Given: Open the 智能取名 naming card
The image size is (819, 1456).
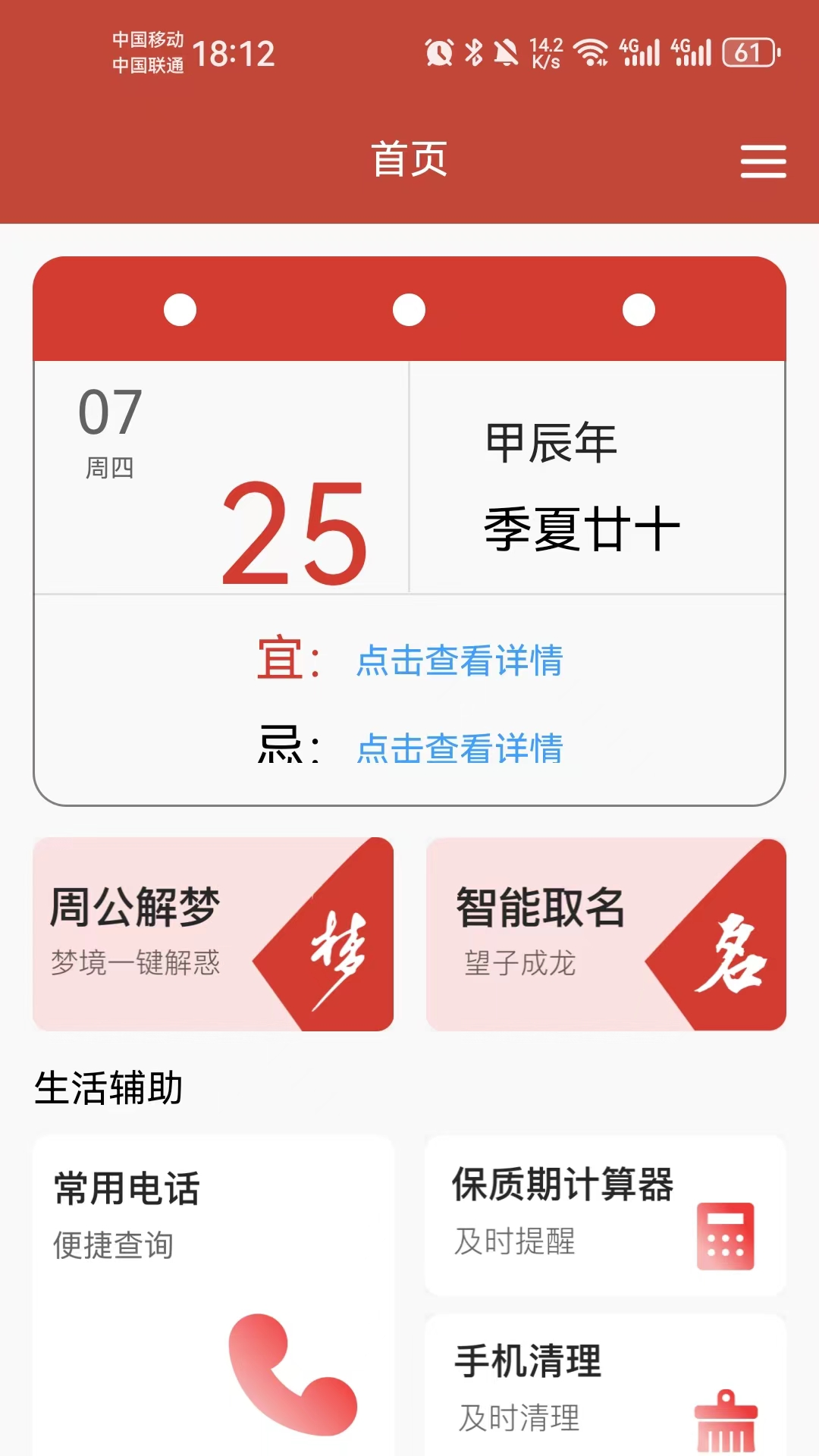Looking at the screenshot, I should [x=605, y=934].
